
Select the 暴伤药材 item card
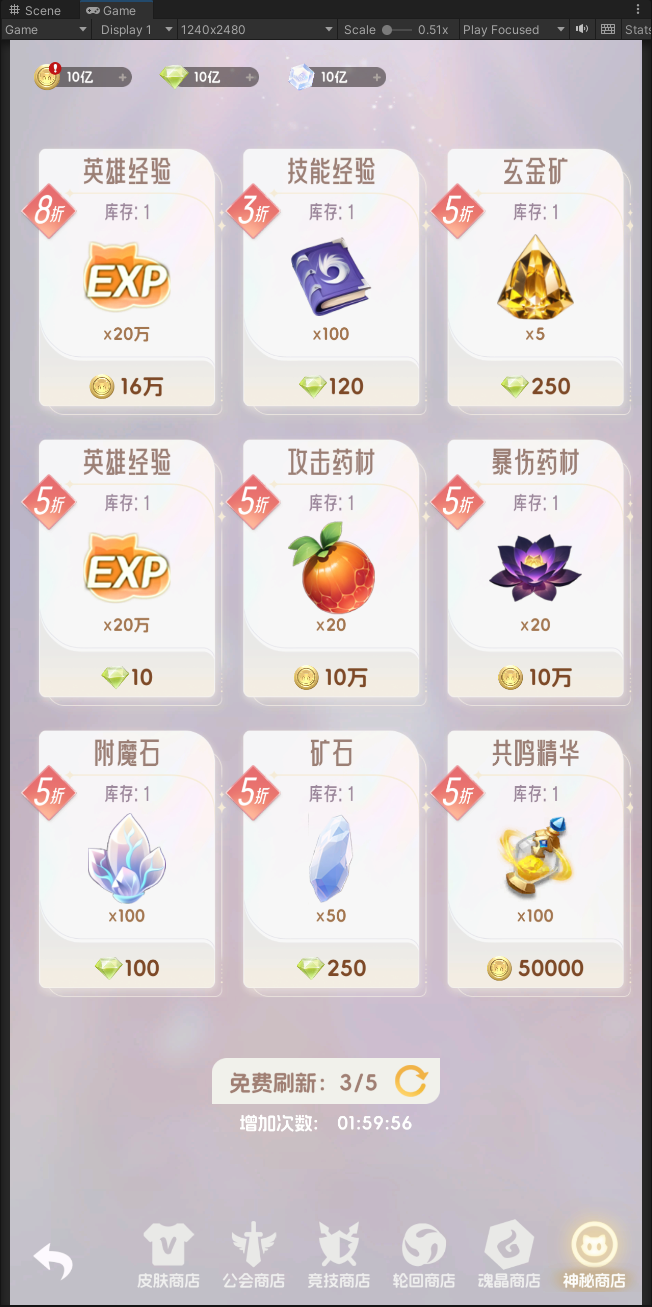click(535, 570)
